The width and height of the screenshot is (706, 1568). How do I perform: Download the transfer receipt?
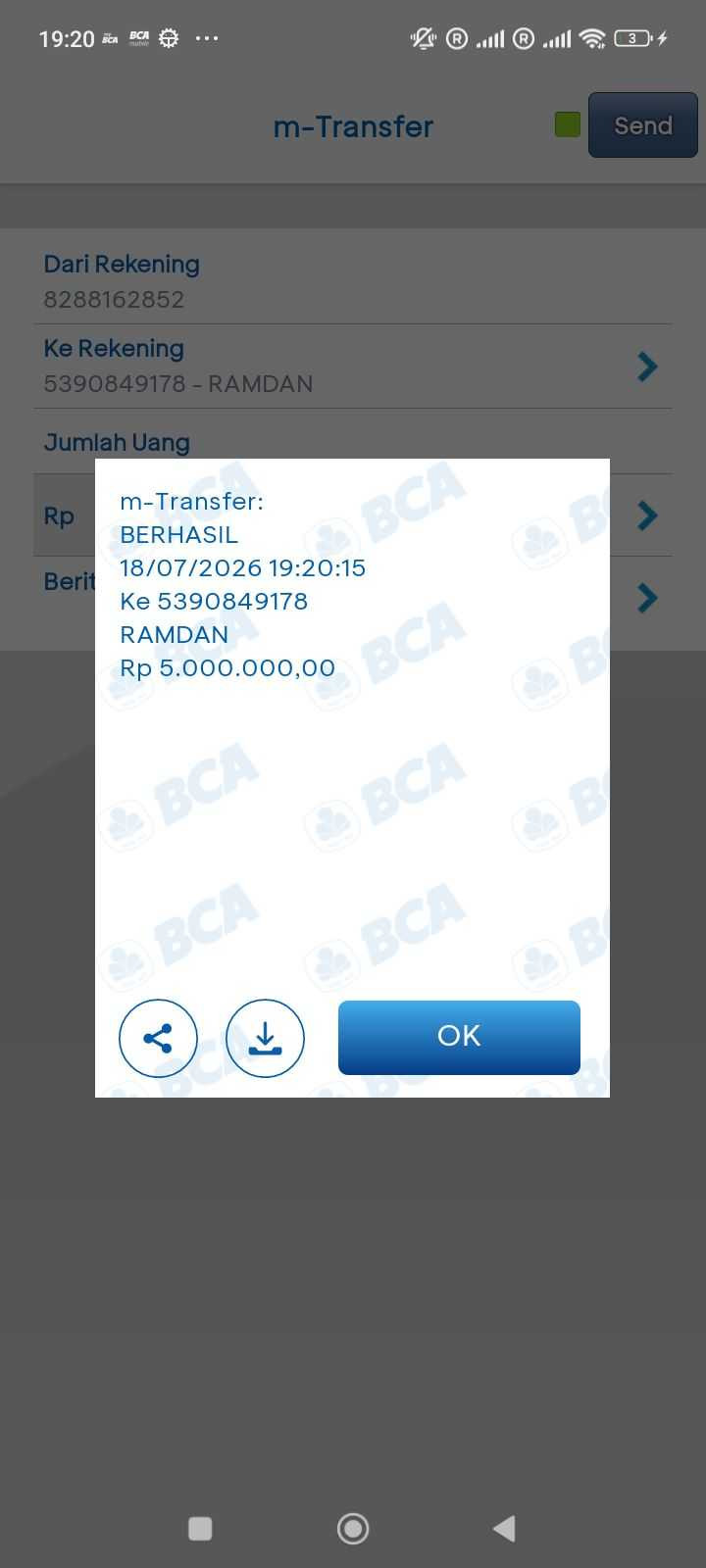tap(265, 1038)
